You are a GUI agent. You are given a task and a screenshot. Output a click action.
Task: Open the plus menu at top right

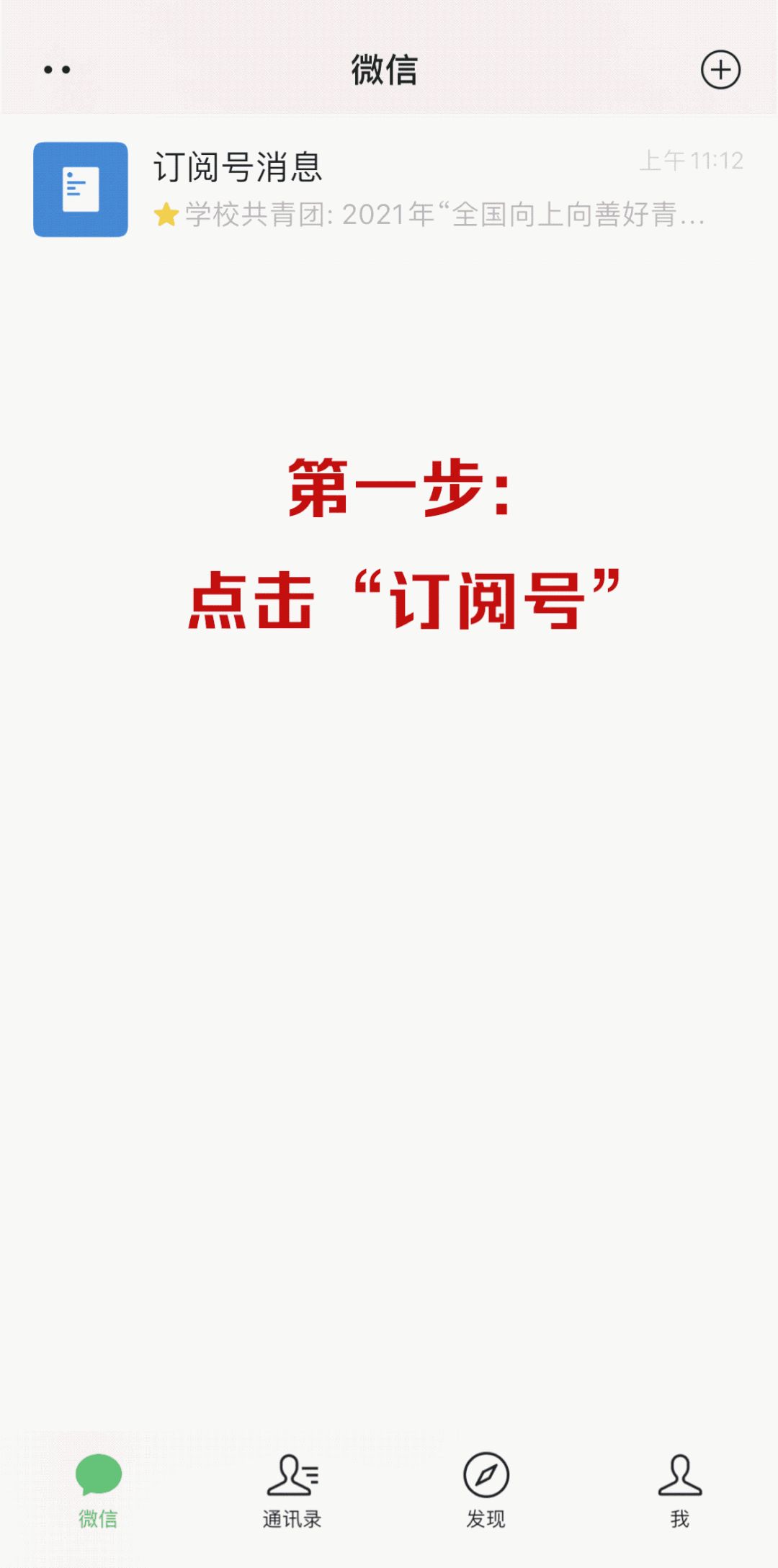tap(720, 70)
